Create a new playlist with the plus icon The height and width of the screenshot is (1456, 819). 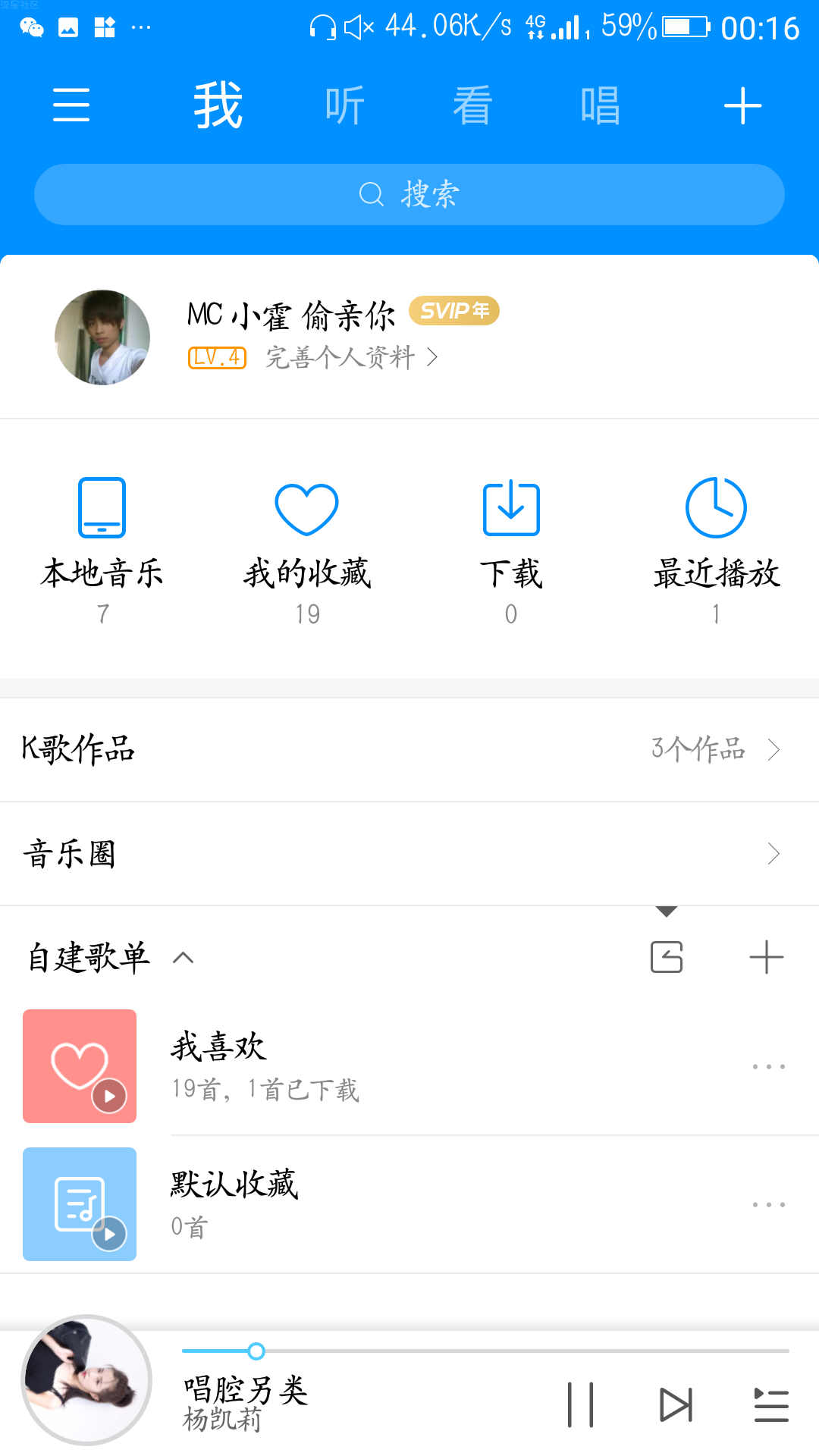click(766, 957)
